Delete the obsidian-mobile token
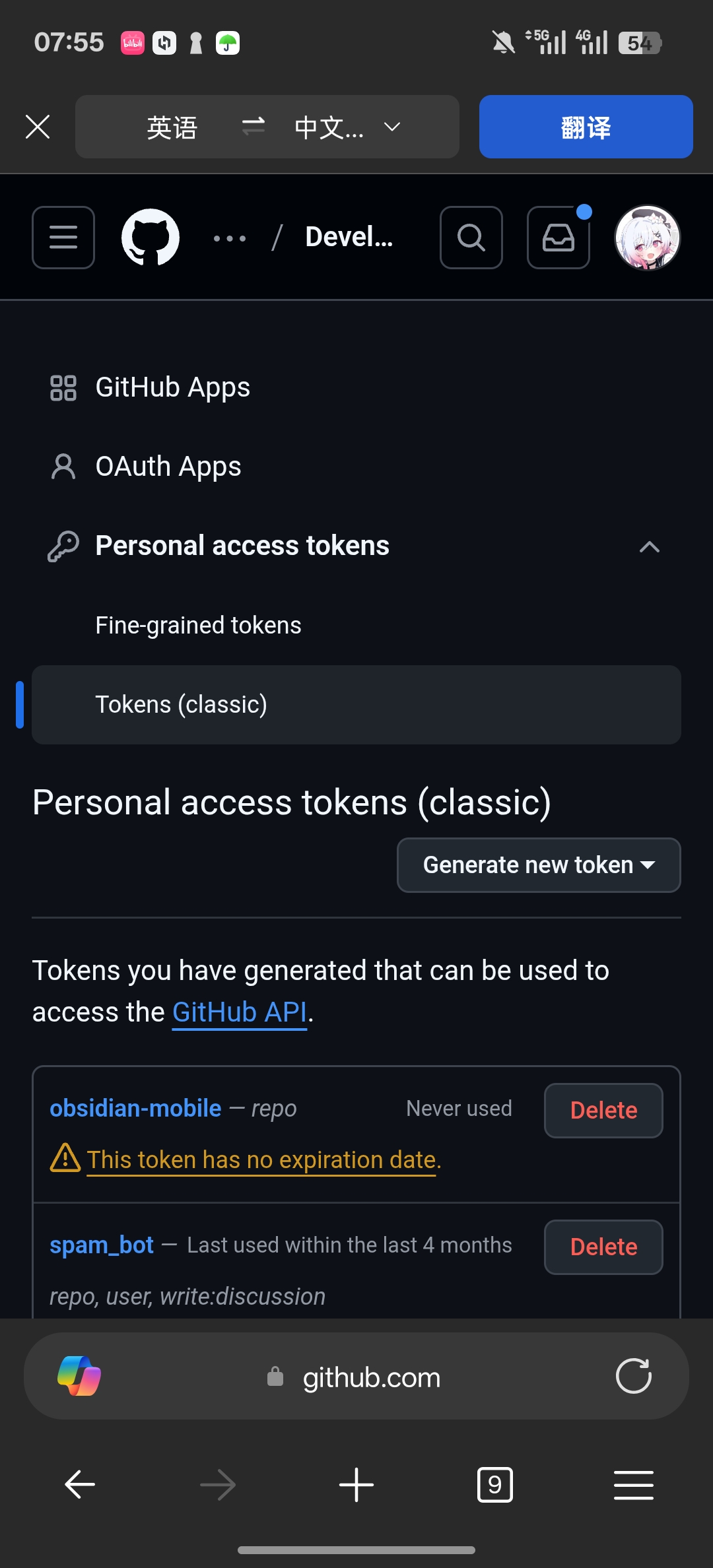This screenshot has width=713, height=1568. tap(603, 1111)
